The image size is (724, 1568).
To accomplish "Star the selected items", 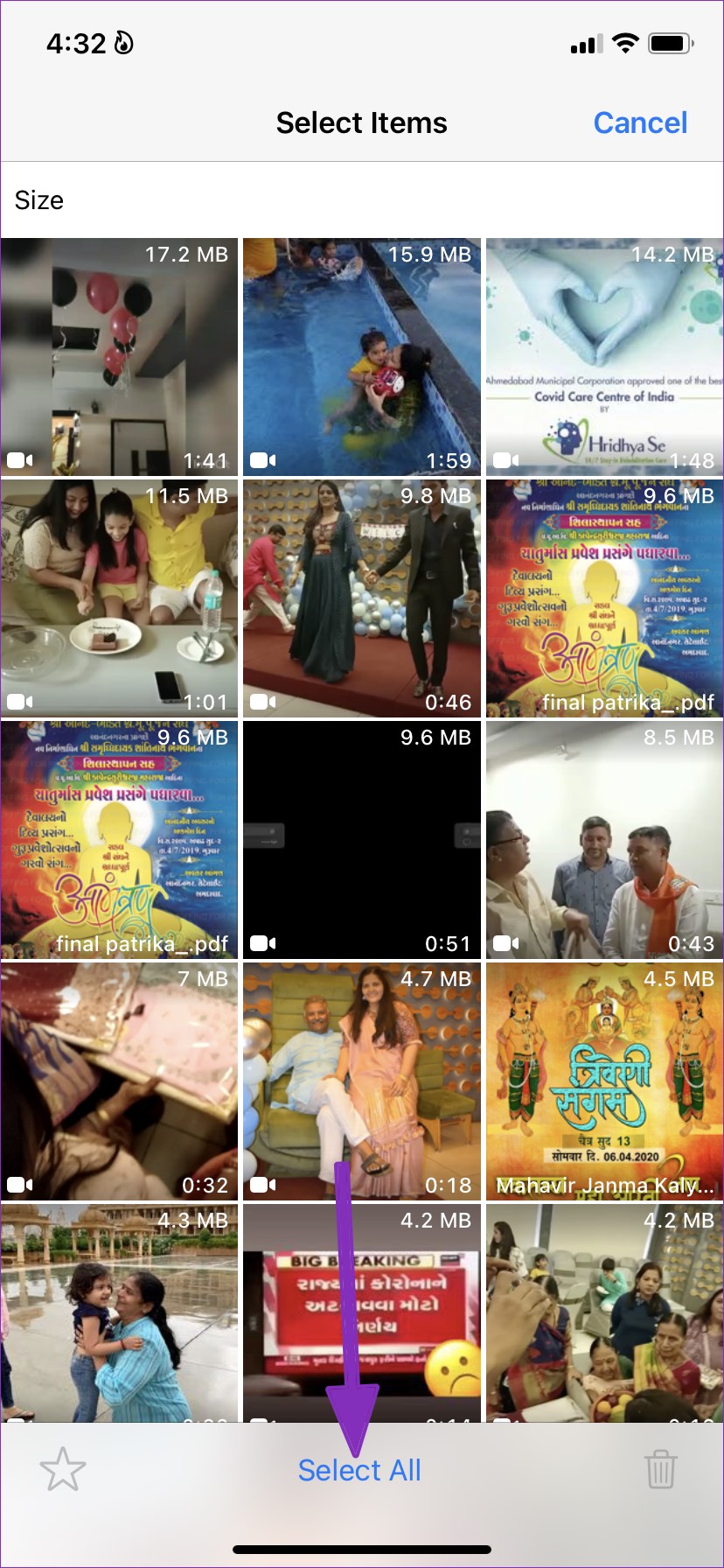I will 63,1469.
